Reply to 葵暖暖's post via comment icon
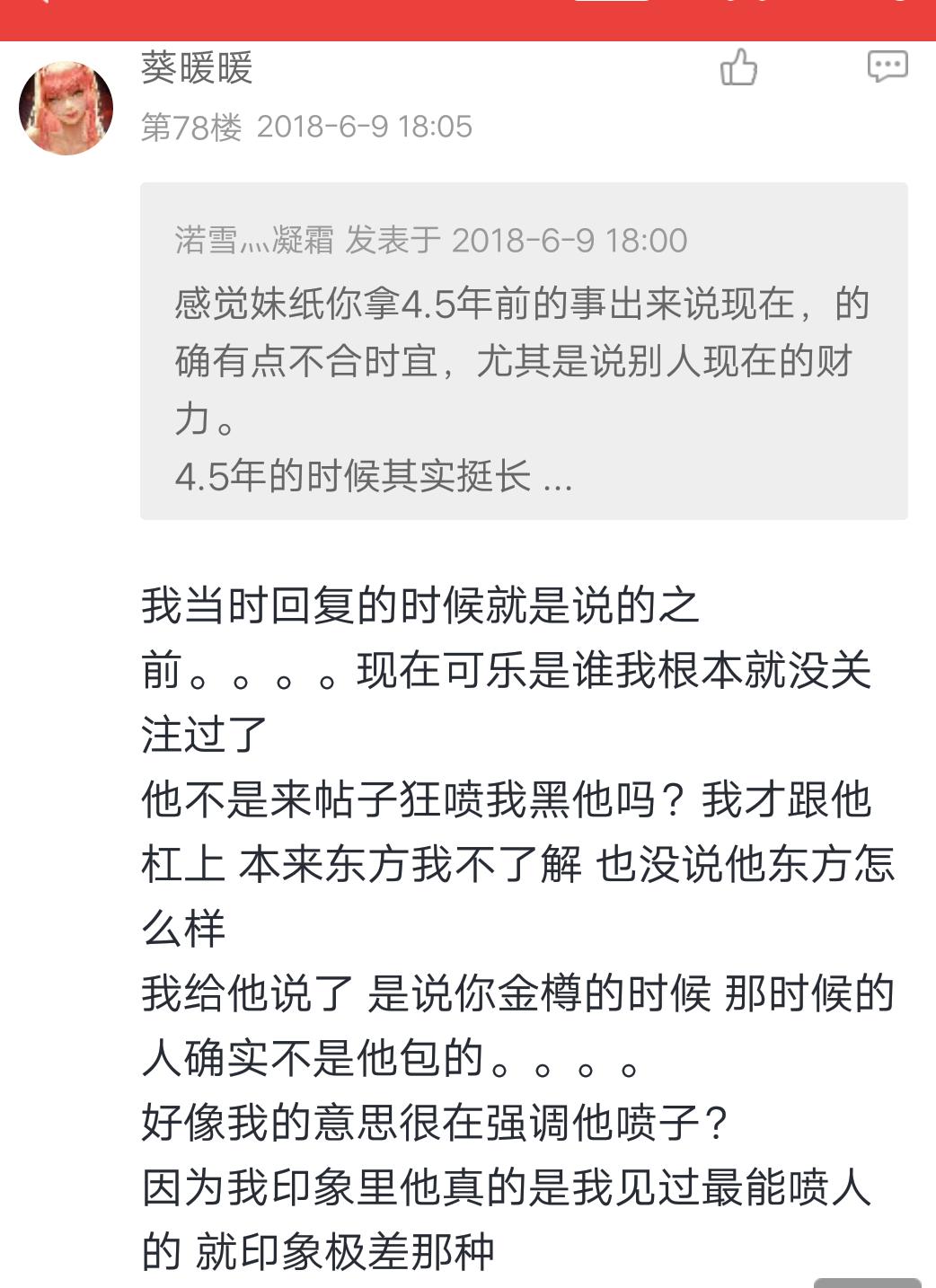Screen dimensions: 936x1288 (x=887, y=67)
